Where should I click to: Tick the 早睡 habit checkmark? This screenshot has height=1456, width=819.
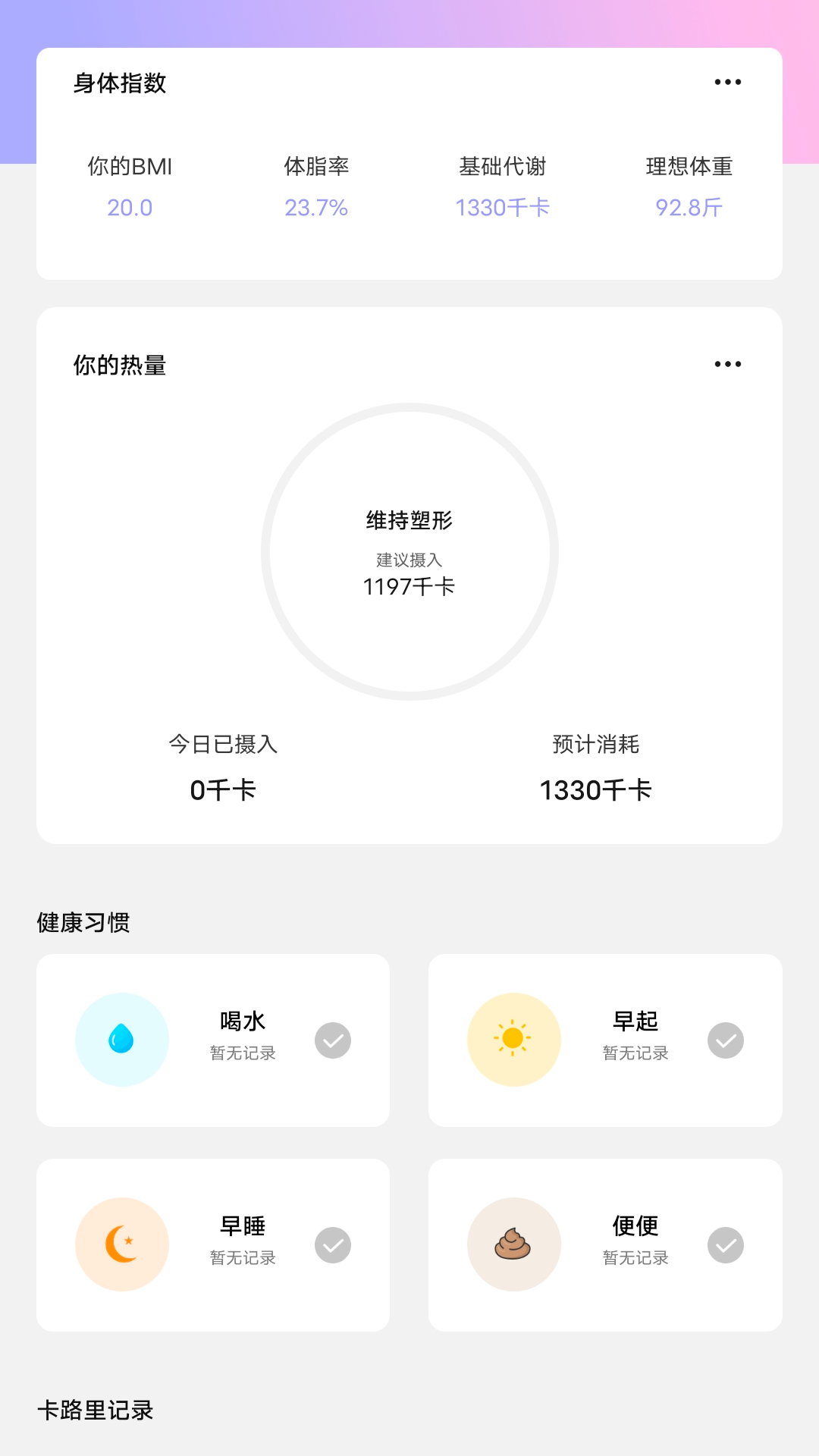(333, 1245)
